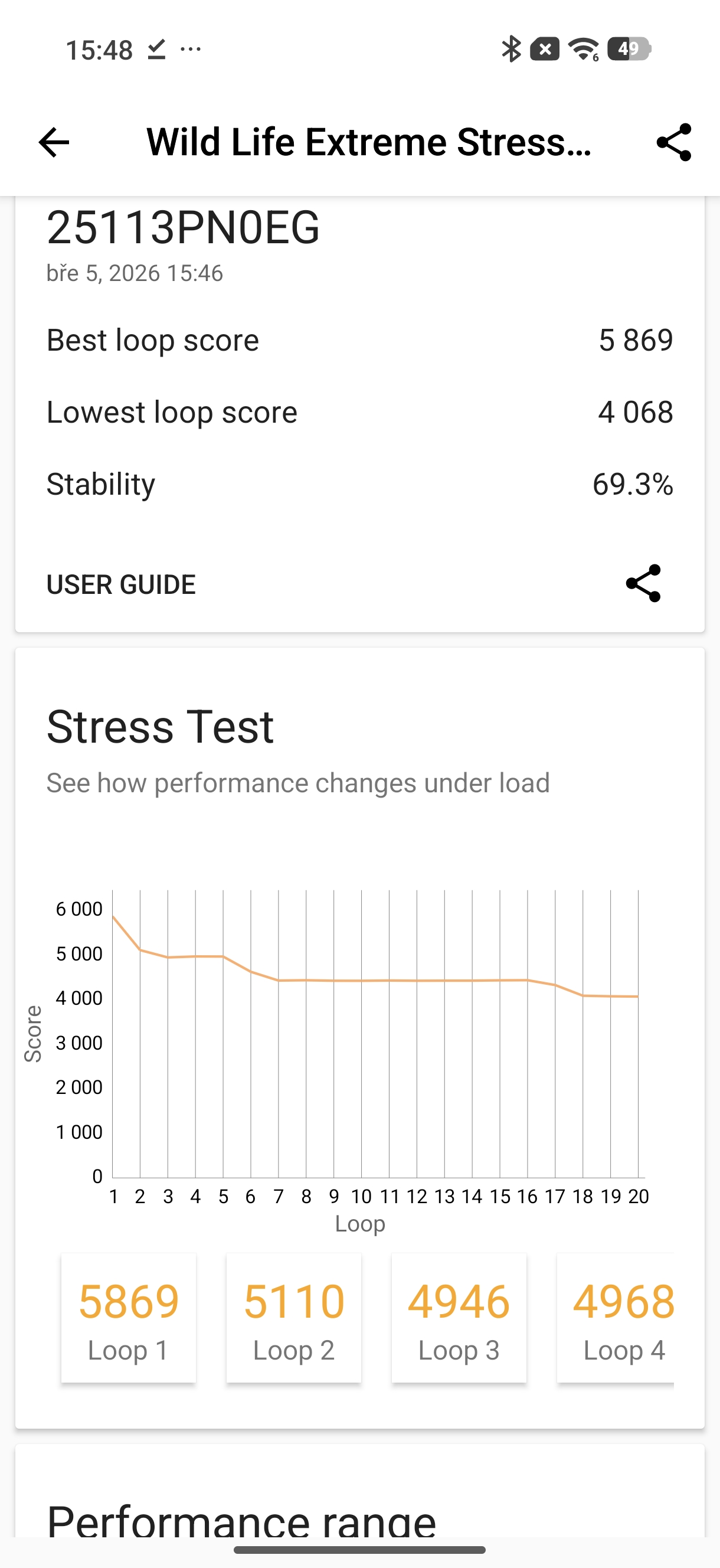Share the result card next to USER GUIDE
Viewport: 720px width, 1568px height.
(643, 583)
